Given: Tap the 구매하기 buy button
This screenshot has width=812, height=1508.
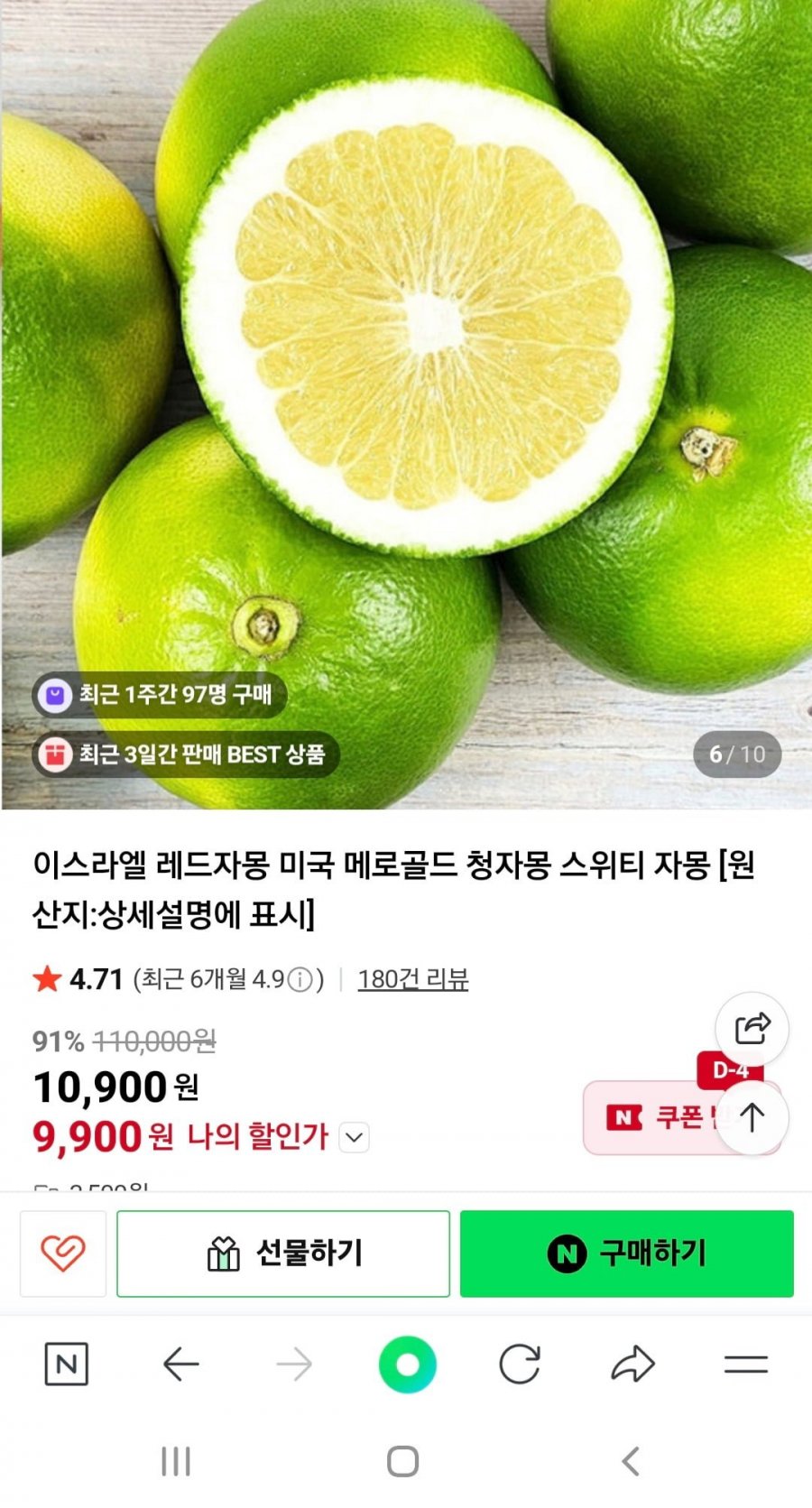Looking at the screenshot, I should point(626,1254).
